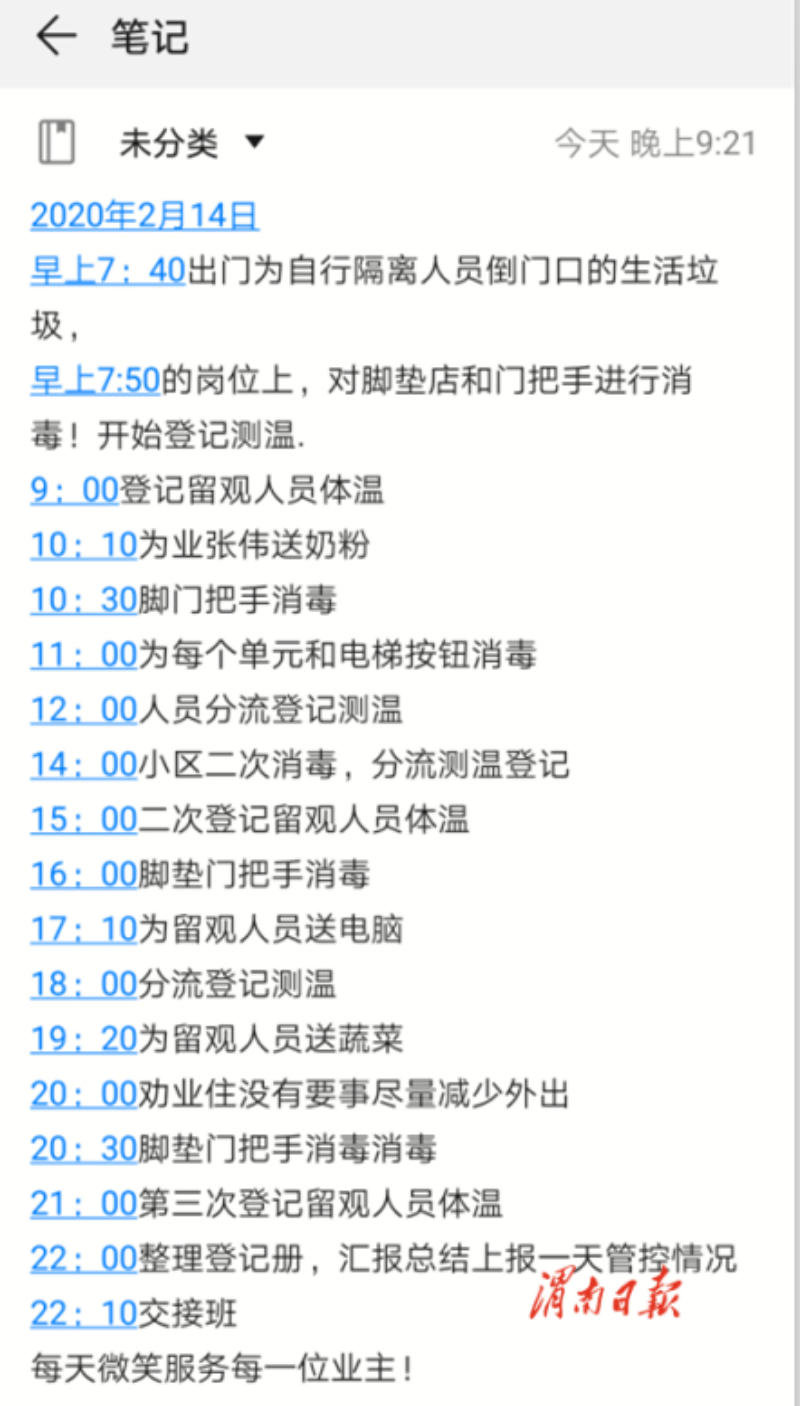Open the 11：00 time link
Screen dimensions: 800x1406
[x=83, y=655]
